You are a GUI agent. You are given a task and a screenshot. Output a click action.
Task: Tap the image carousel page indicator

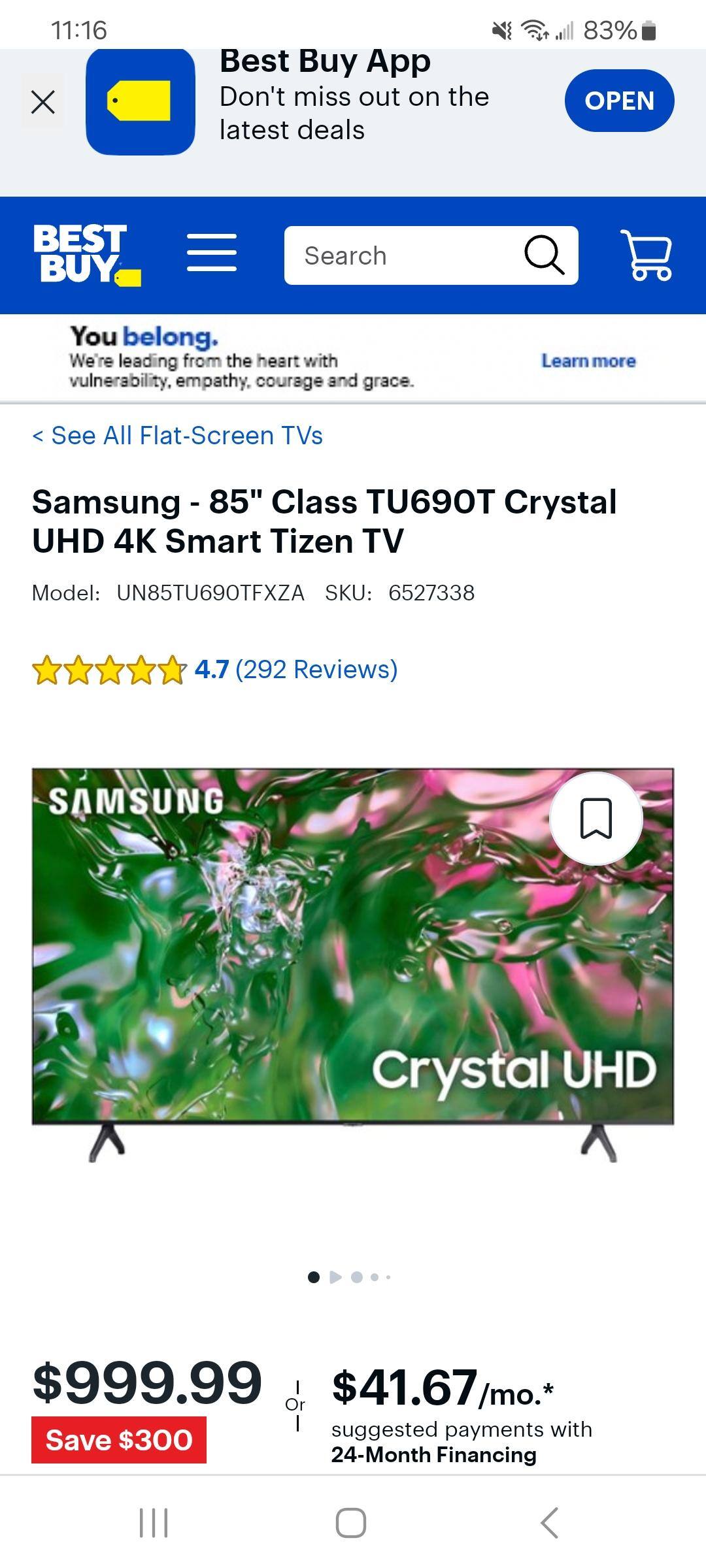(350, 1277)
